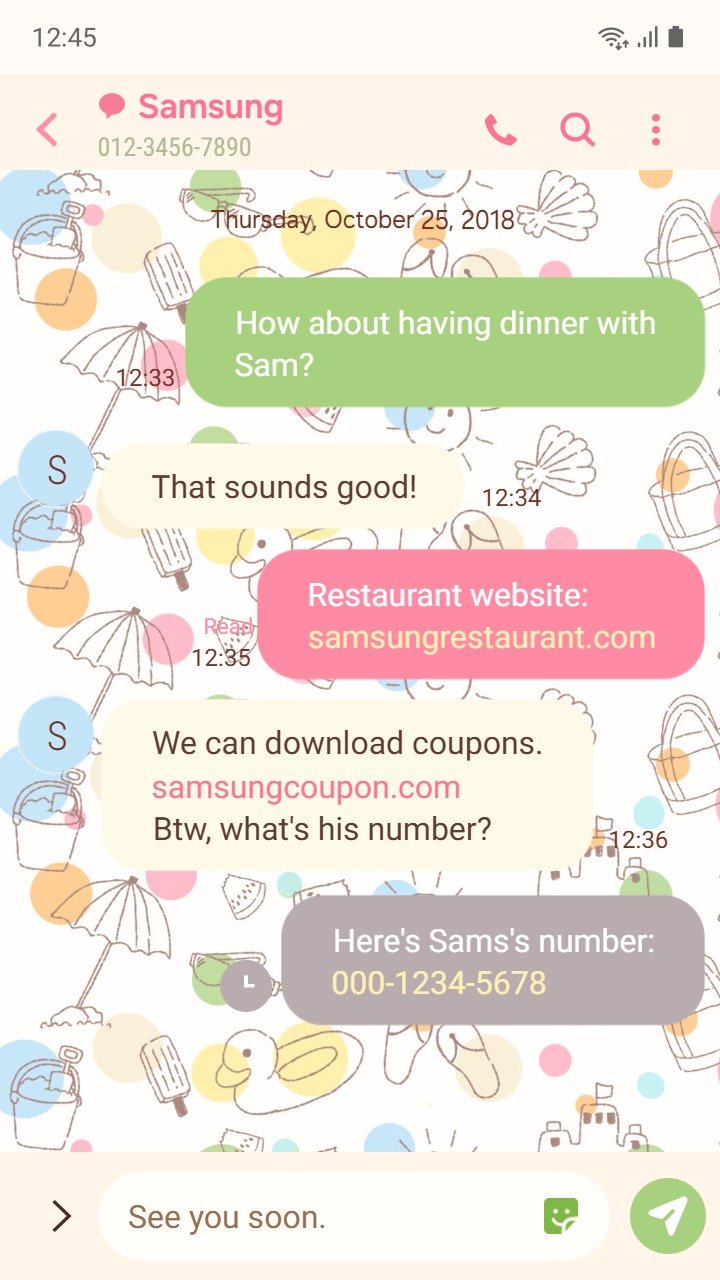Viewport: 720px width, 1280px height.
Task: Open the samsungcoupon.com link
Action: 306,787
